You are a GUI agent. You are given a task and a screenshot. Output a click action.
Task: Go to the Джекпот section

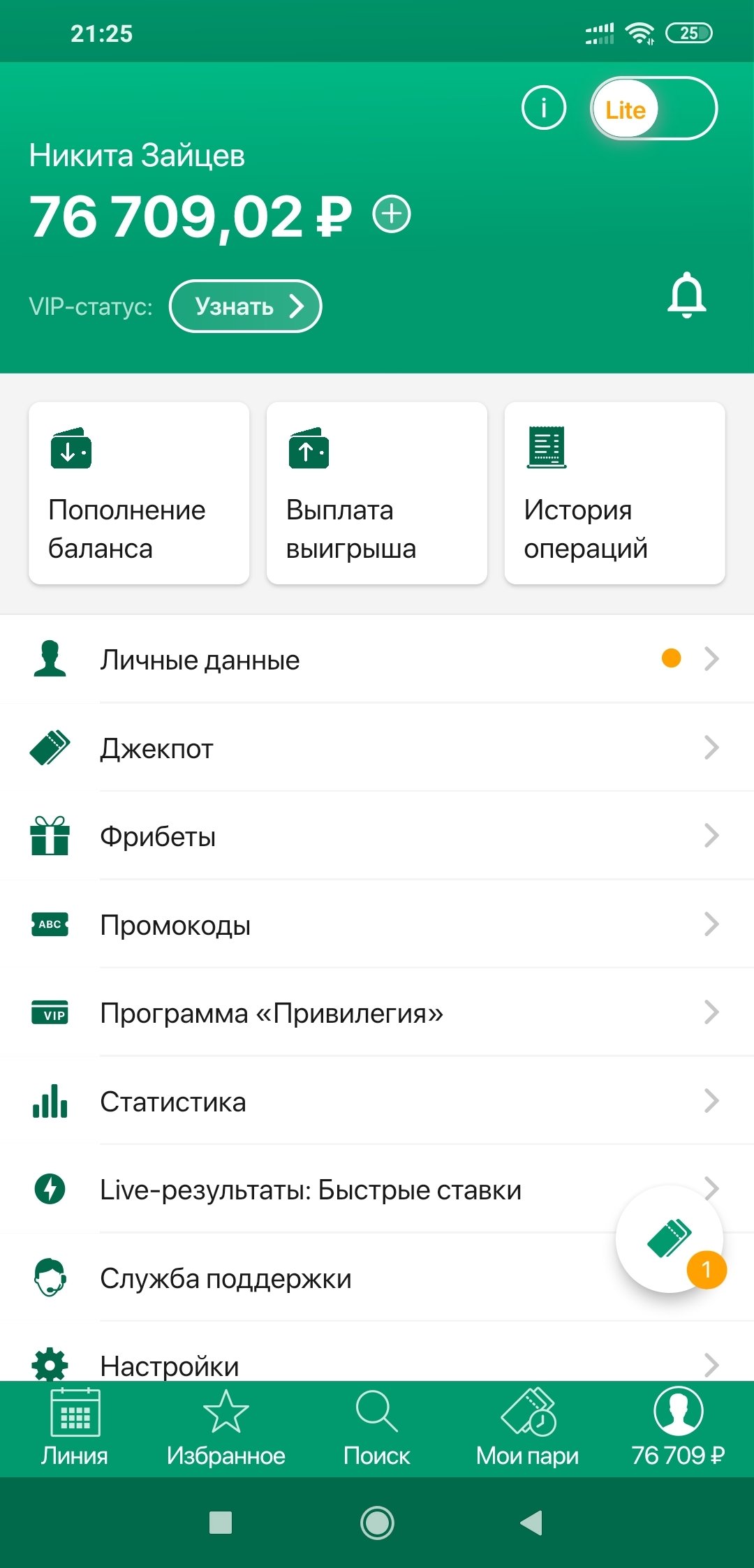click(377, 748)
